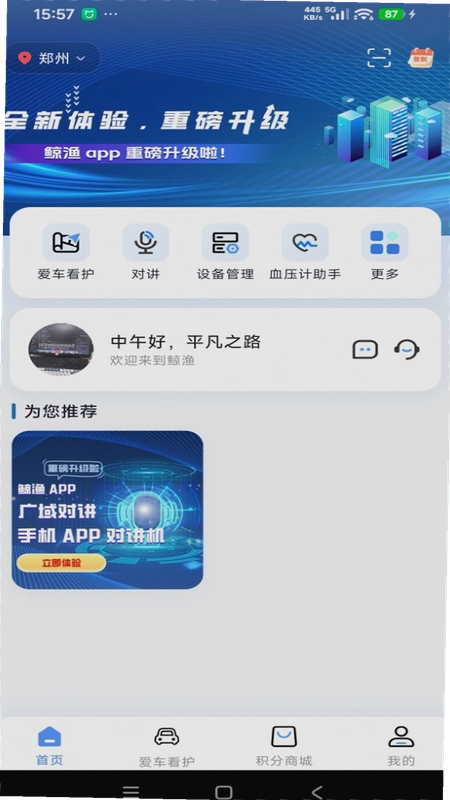The image size is (450, 800).
Task: Open the QR scan icon
Action: (379, 58)
